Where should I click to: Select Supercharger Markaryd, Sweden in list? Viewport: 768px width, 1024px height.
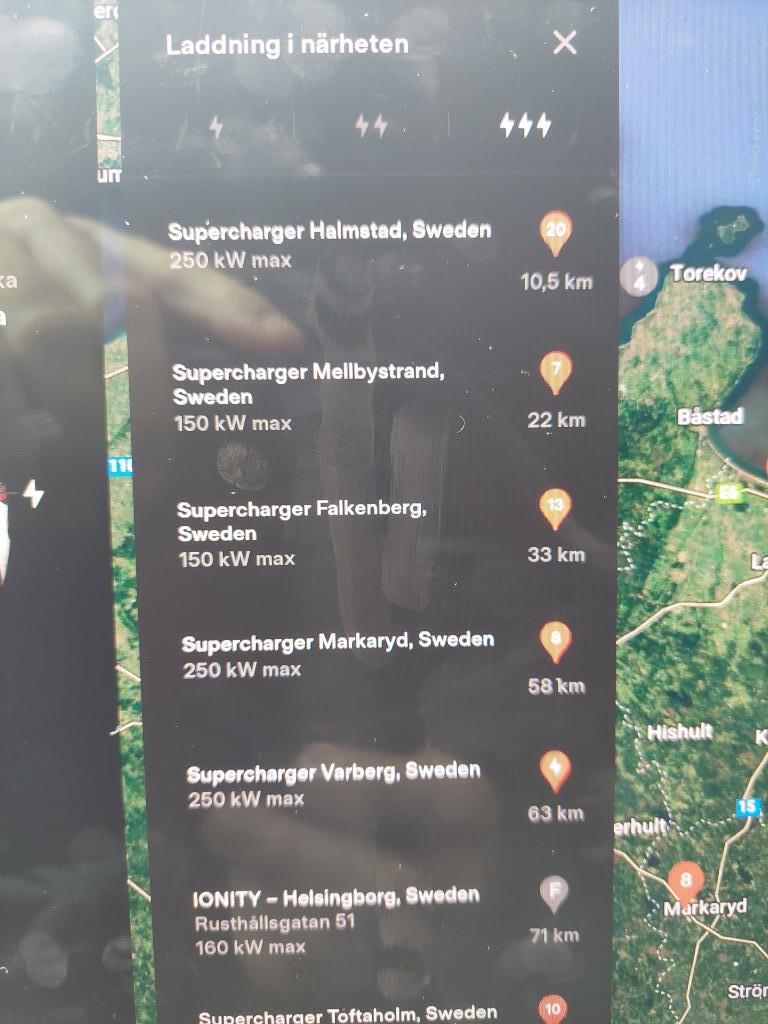tap(338, 654)
